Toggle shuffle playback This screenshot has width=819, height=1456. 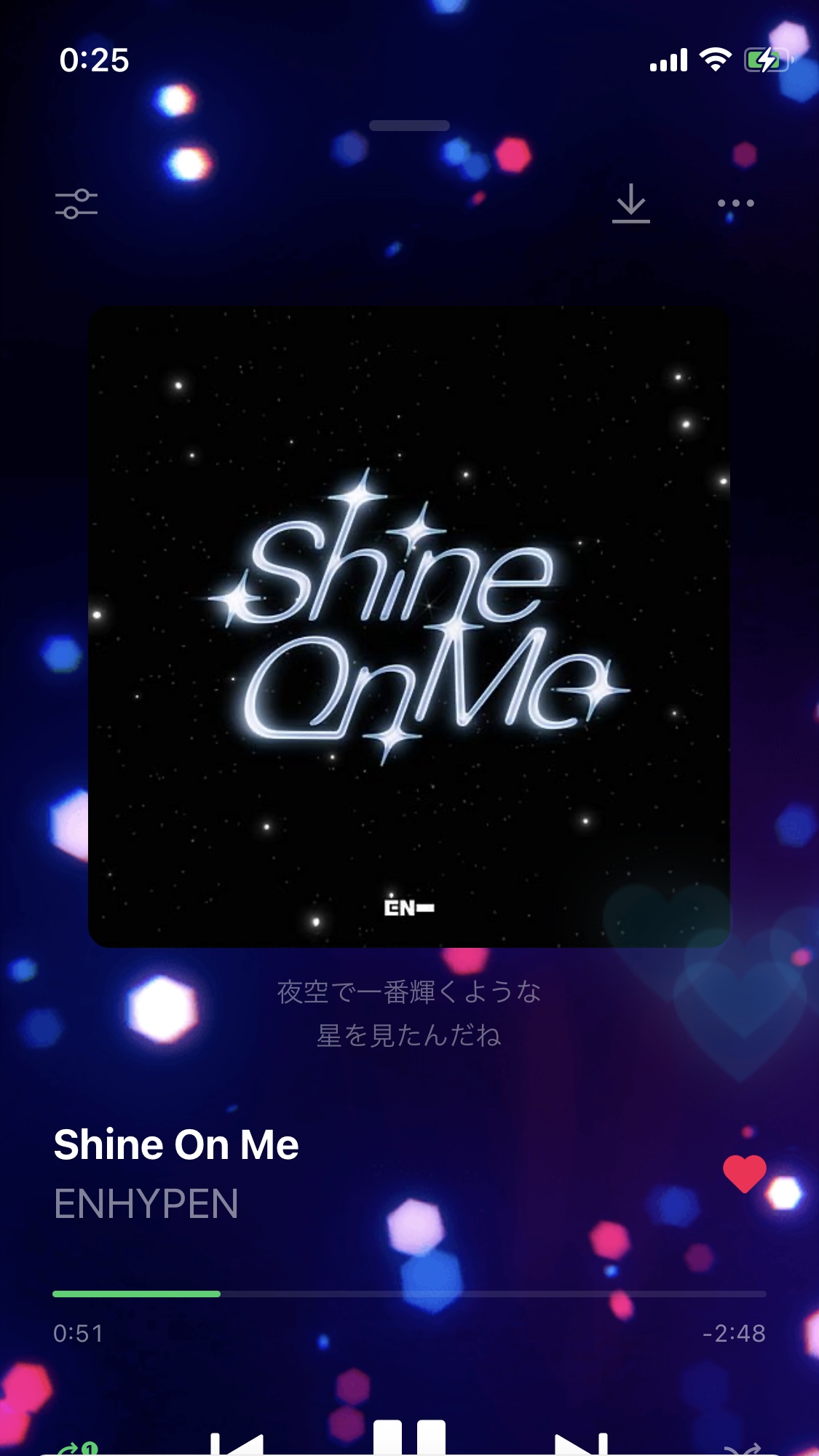pyautogui.click(x=743, y=1449)
